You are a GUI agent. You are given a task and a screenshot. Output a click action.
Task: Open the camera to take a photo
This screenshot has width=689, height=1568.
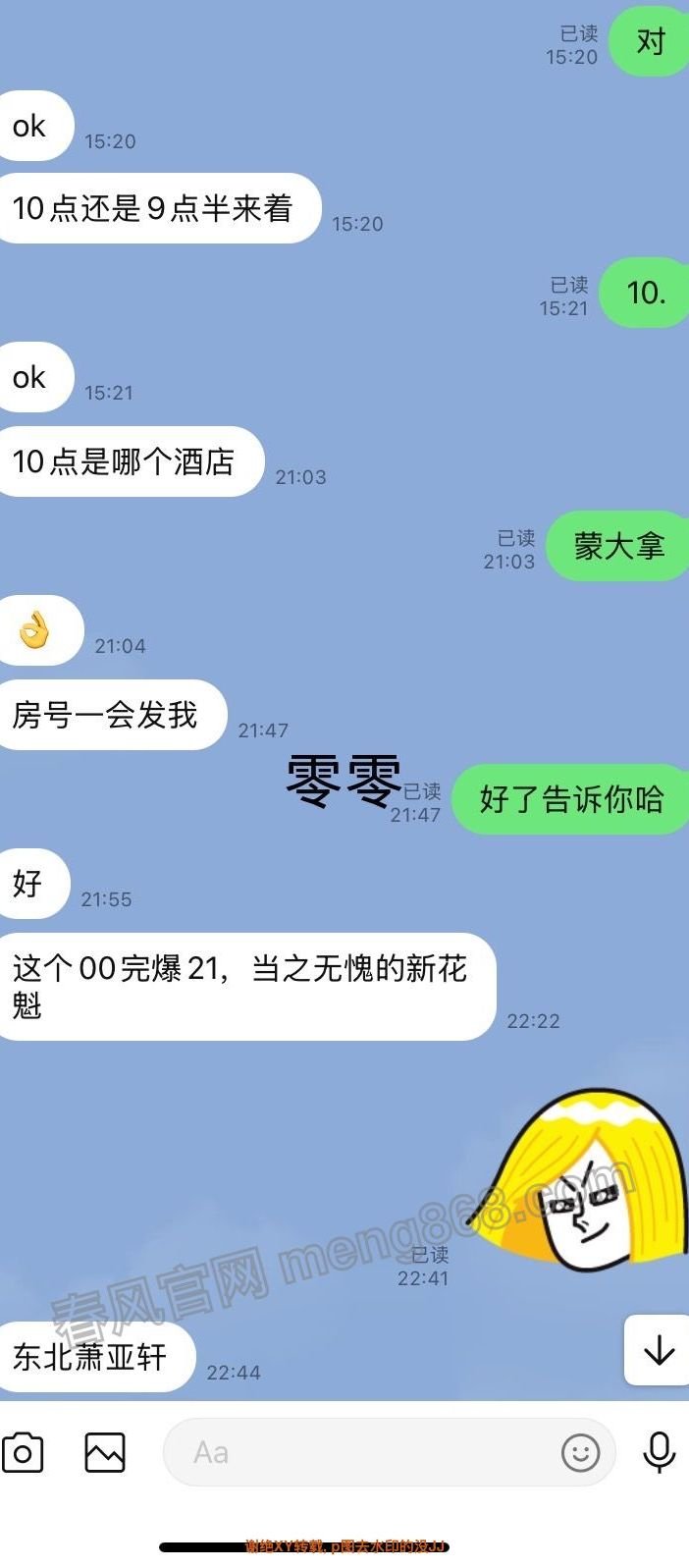(x=23, y=1452)
